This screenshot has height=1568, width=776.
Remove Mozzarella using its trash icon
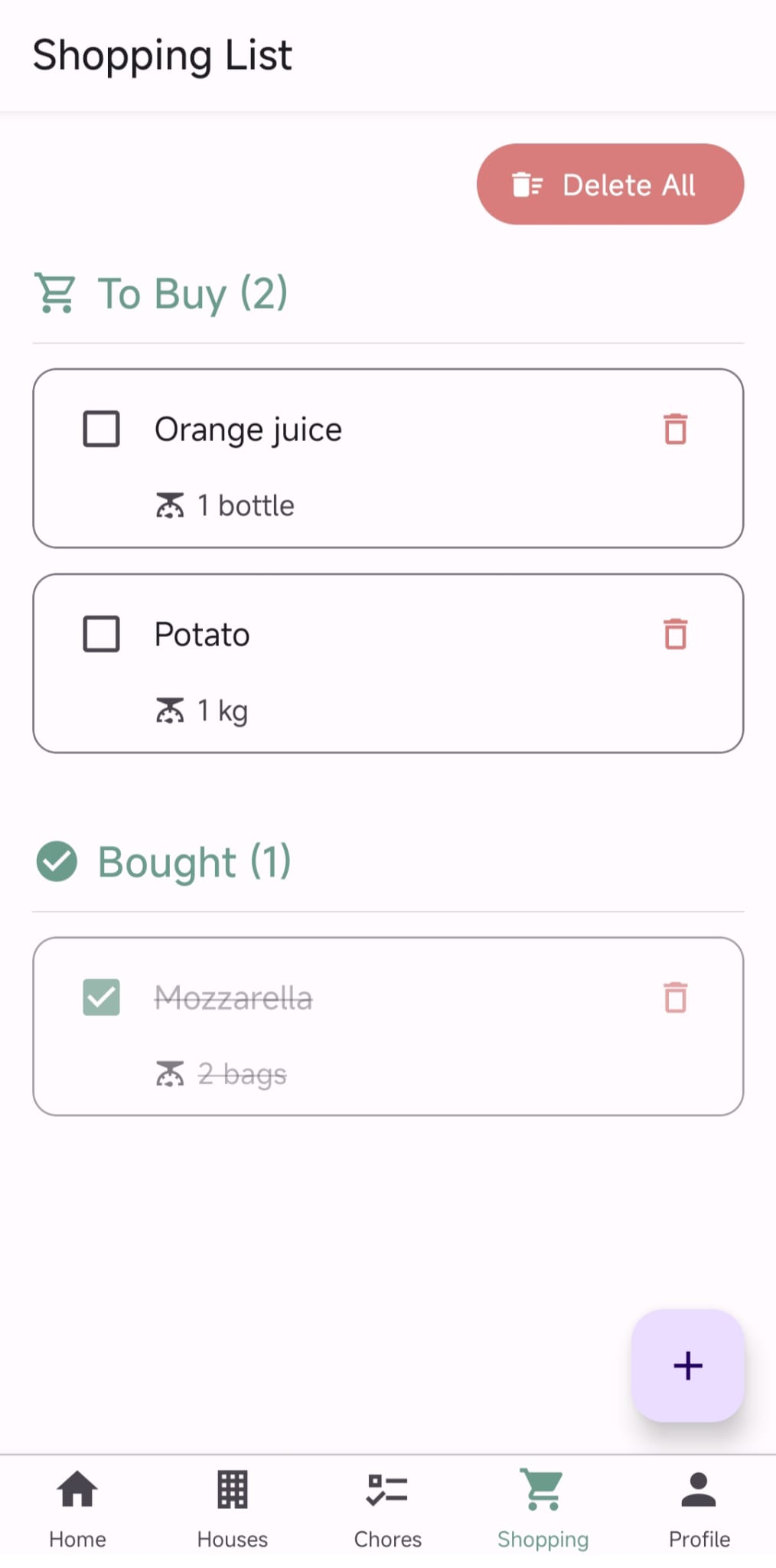(x=674, y=998)
